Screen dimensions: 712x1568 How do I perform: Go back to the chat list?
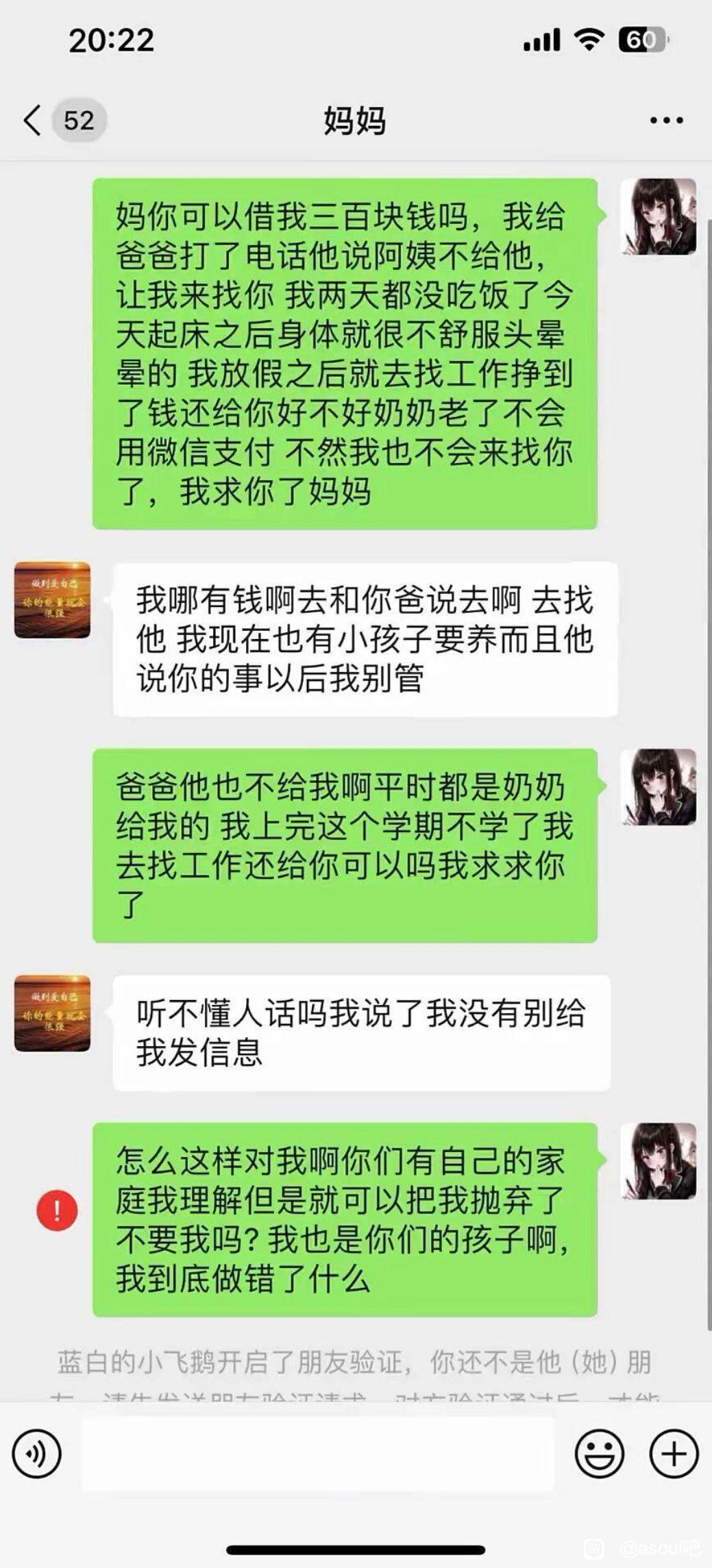pos(32,121)
